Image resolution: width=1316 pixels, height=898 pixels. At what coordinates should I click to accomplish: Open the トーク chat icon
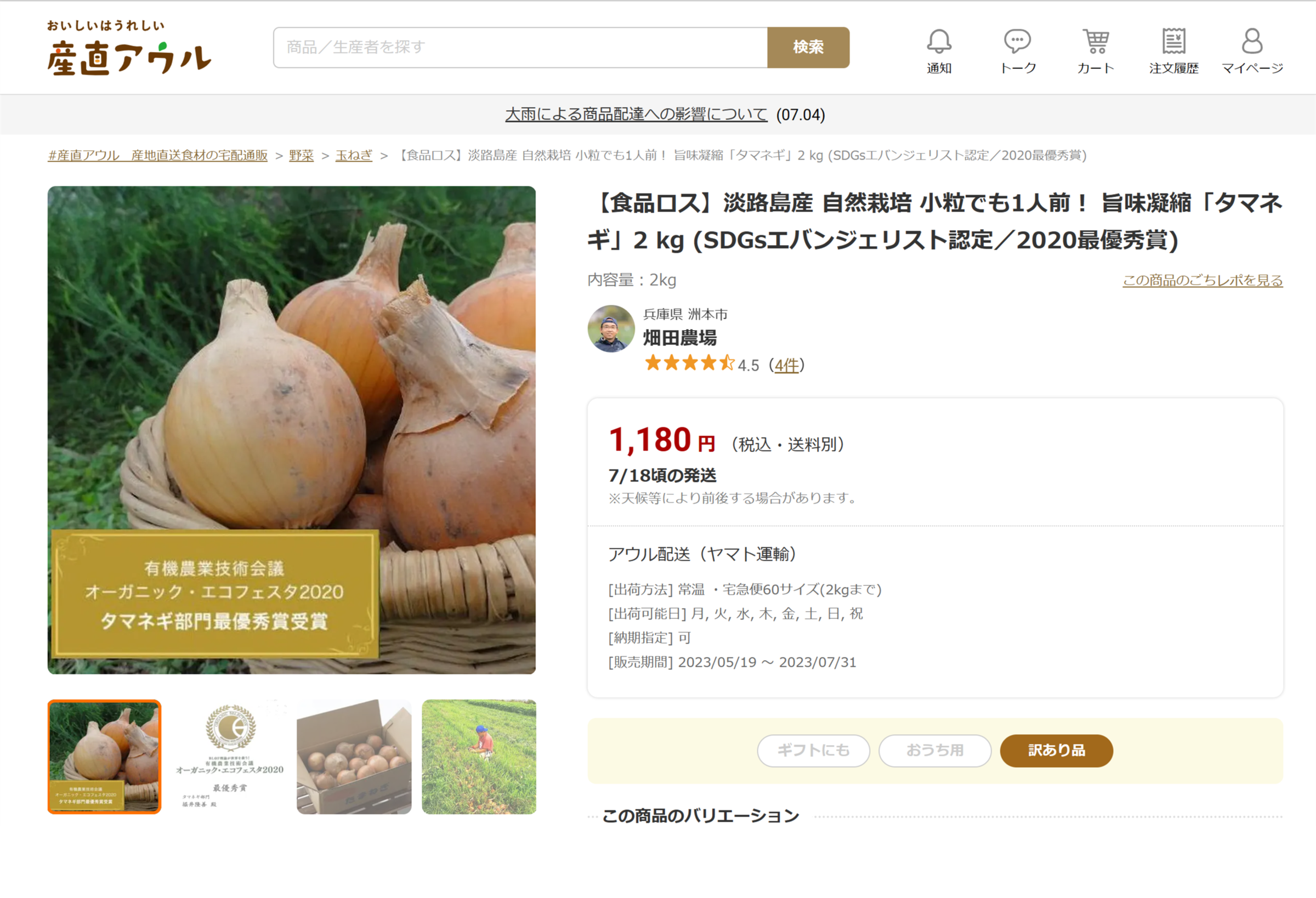[x=1017, y=51]
